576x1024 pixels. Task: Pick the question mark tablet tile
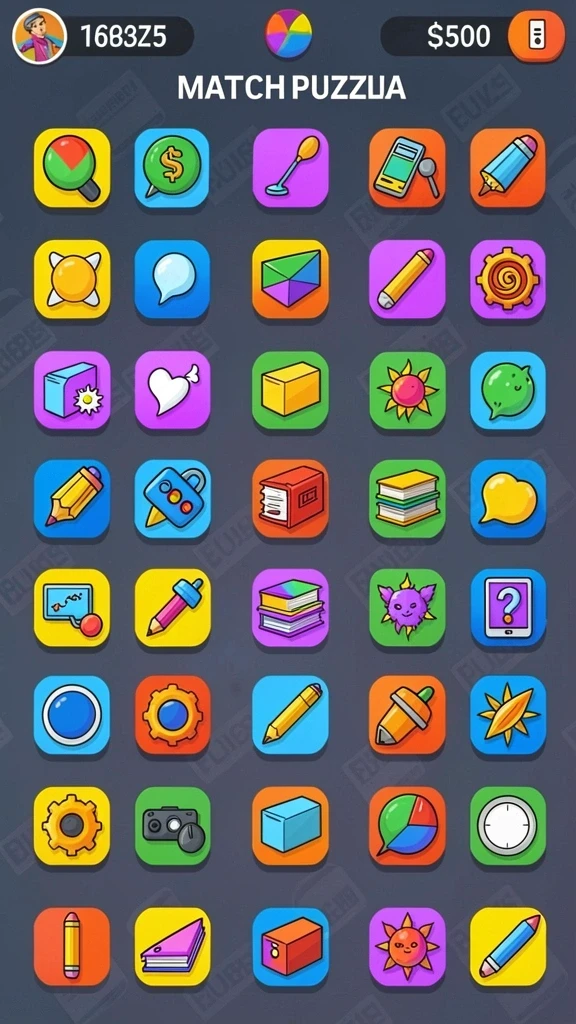tap(507, 608)
